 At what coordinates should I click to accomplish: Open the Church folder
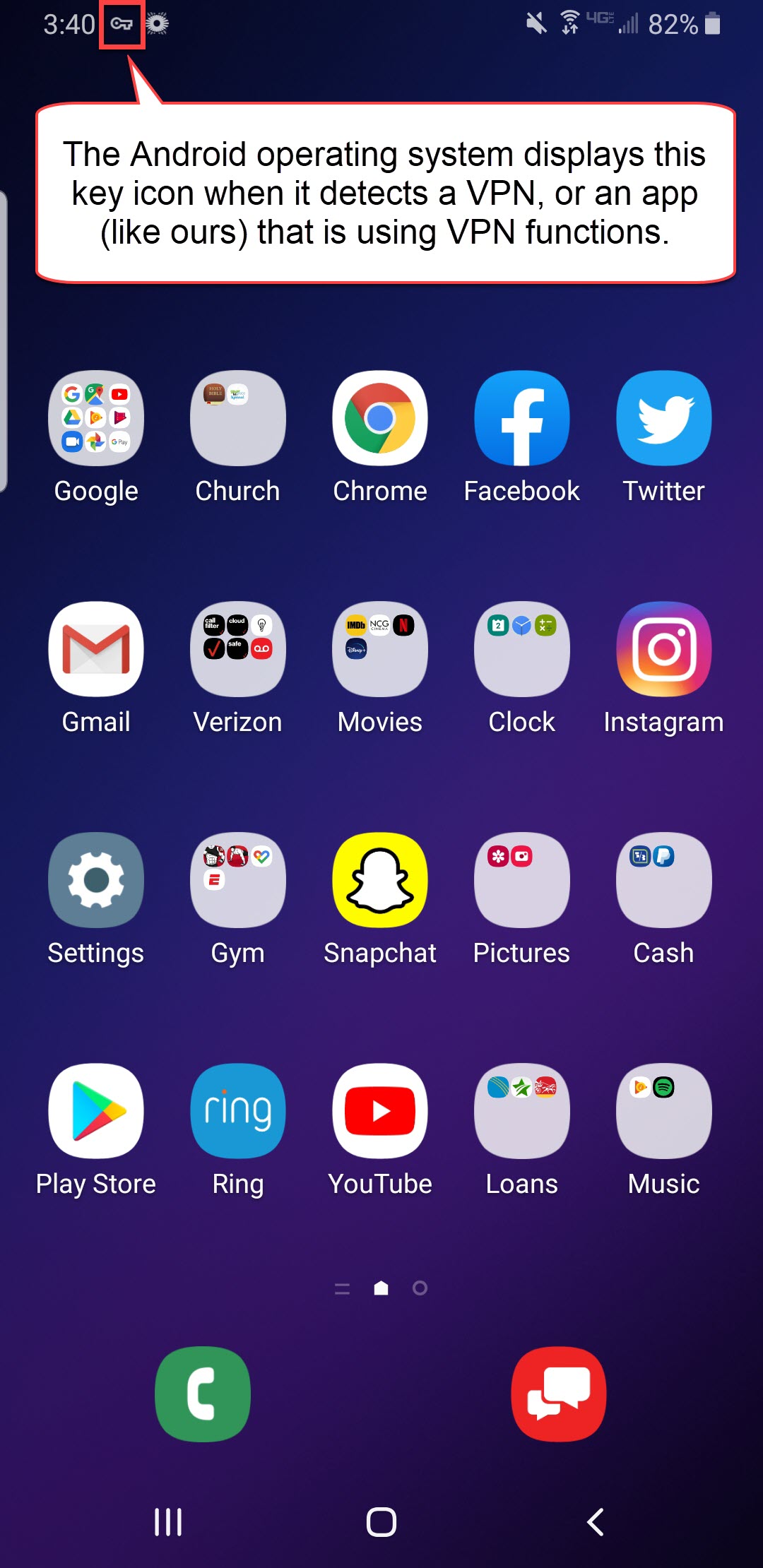(x=238, y=418)
